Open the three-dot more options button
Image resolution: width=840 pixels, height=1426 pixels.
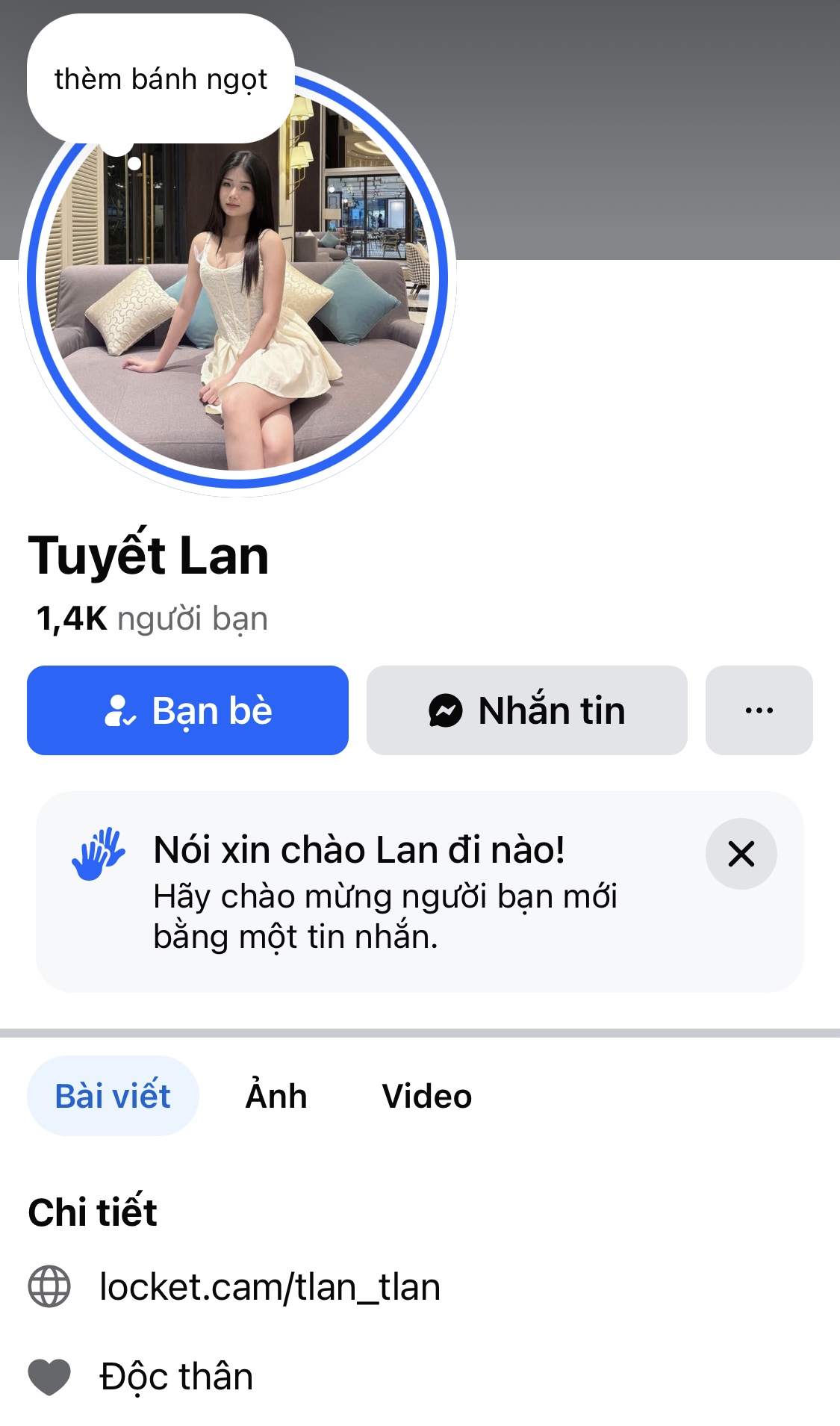tap(759, 710)
